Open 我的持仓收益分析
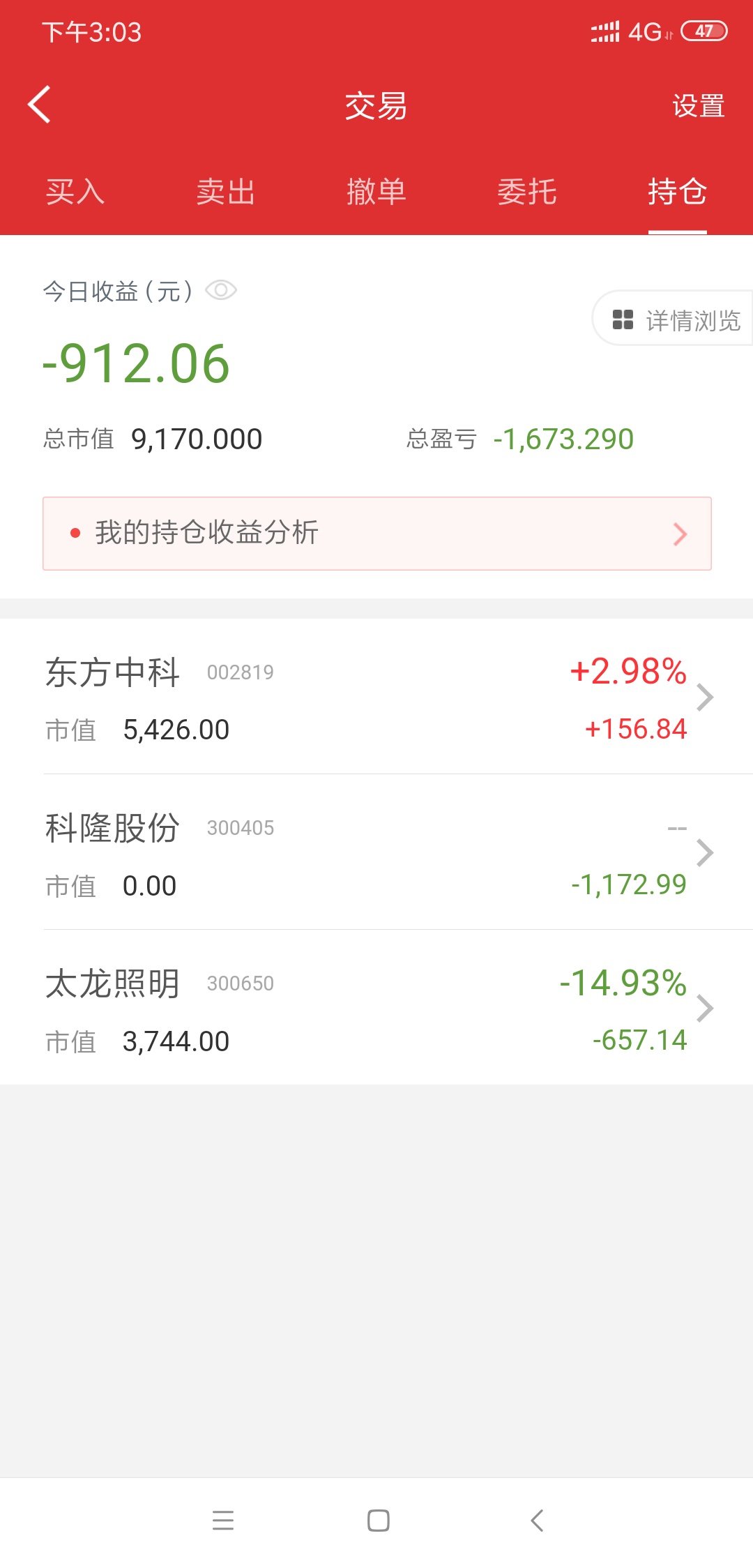Viewport: 753px width, 1568px height. click(x=377, y=534)
